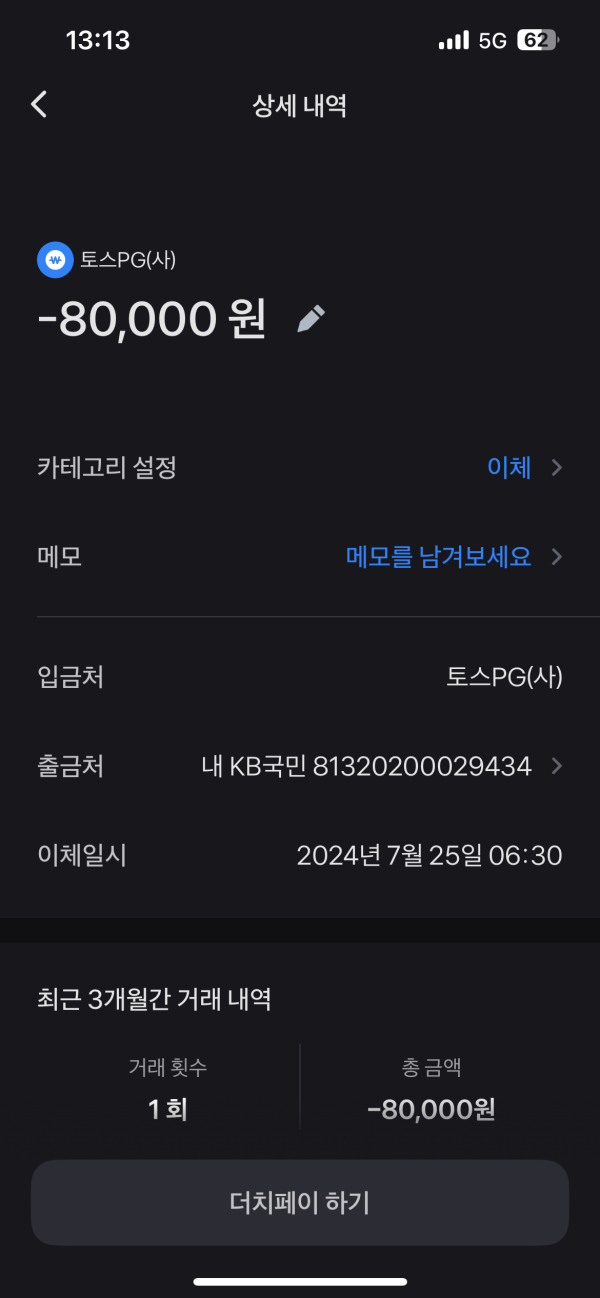
Task: Go back using the top-left arrow
Action: click(x=39, y=104)
